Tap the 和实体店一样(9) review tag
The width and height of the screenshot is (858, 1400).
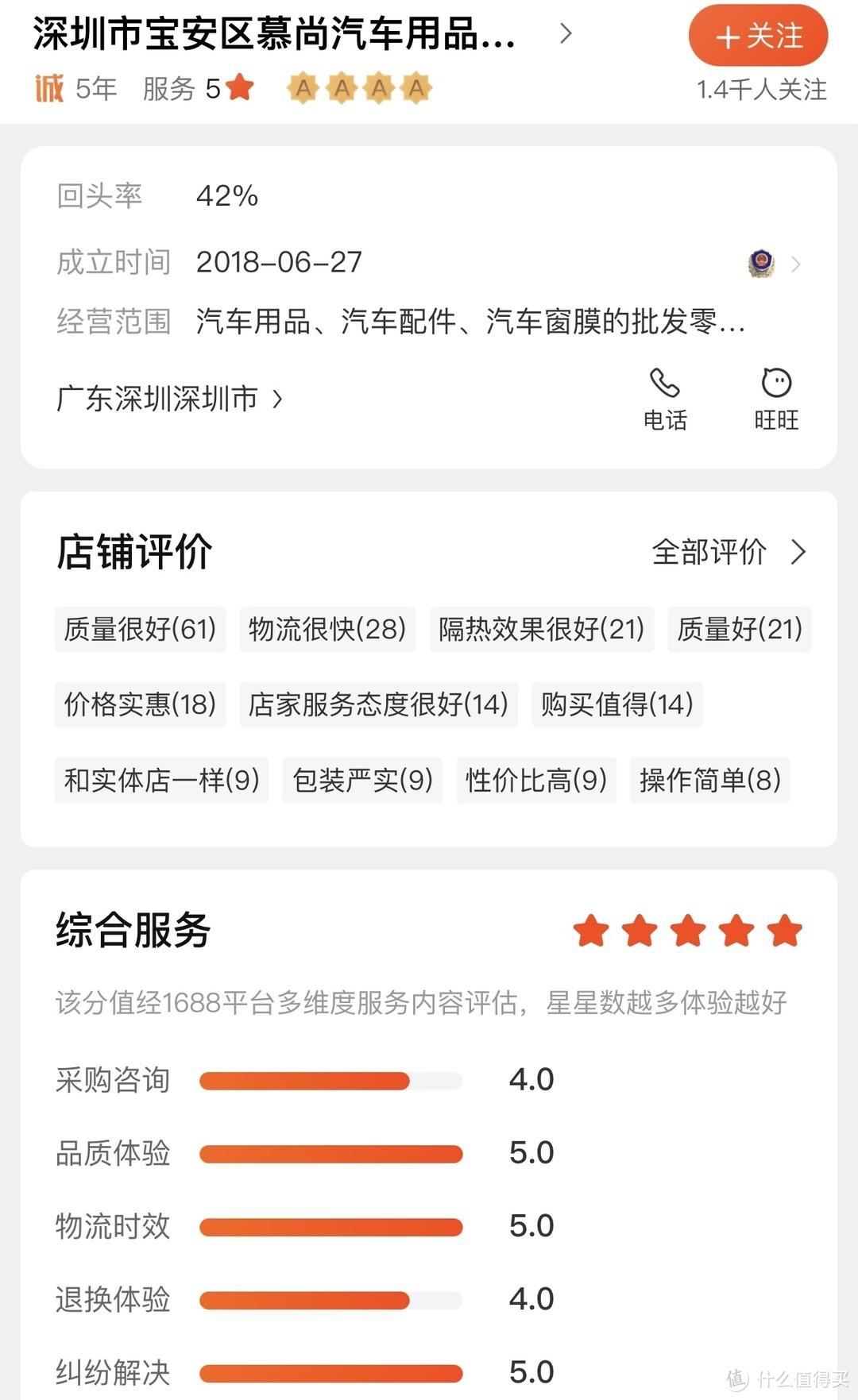161,780
